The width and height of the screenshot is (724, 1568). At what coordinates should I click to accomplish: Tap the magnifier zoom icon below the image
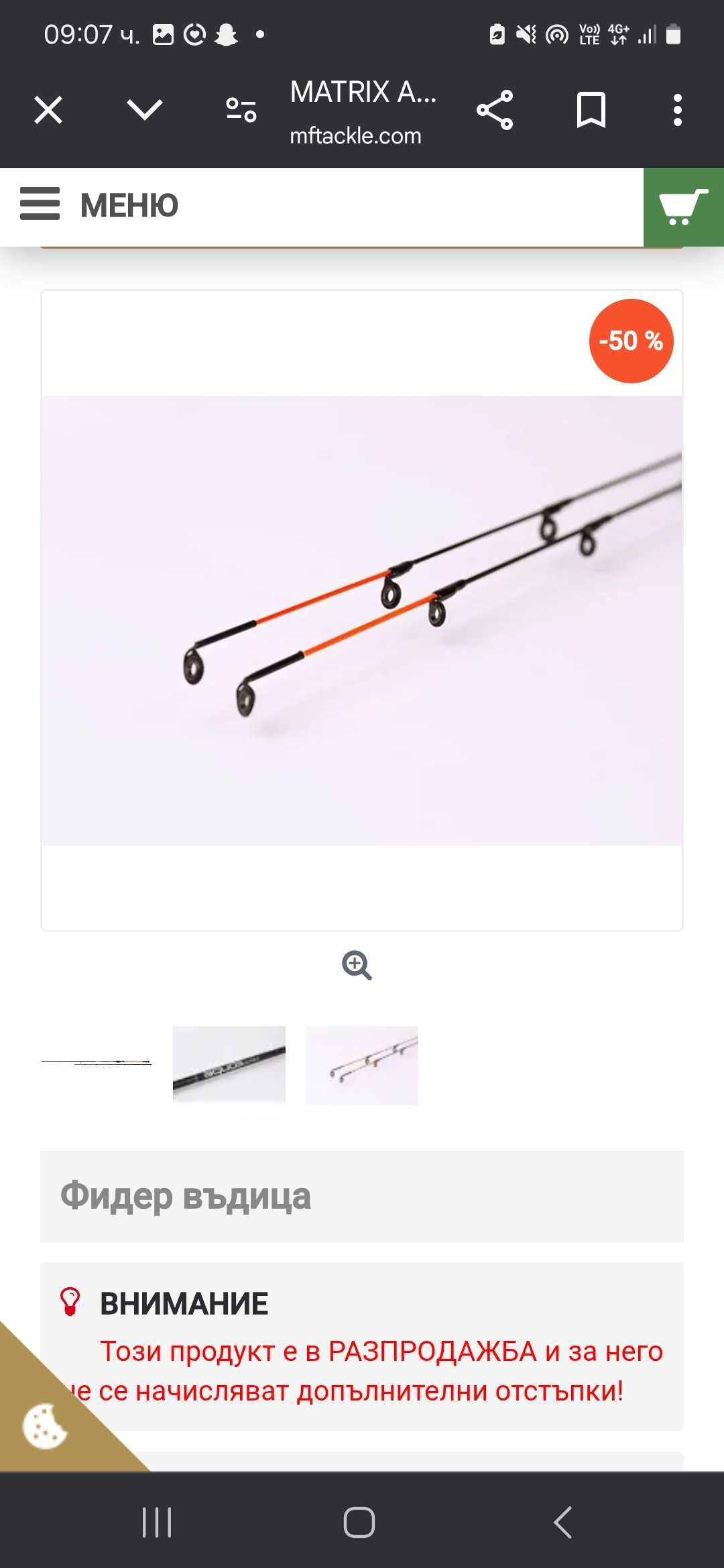[x=357, y=966]
